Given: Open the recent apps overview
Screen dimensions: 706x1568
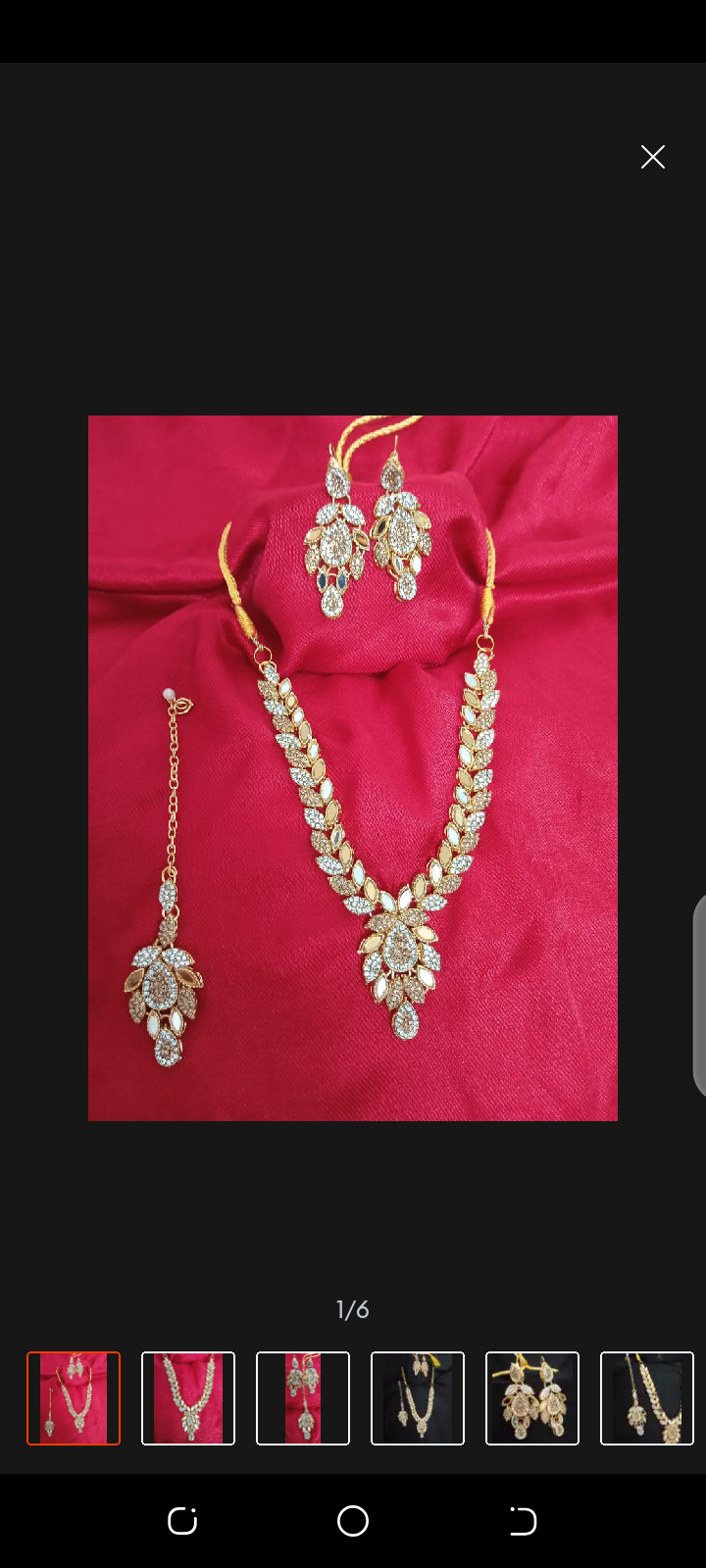Looking at the screenshot, I should (x=182, y=1521).
